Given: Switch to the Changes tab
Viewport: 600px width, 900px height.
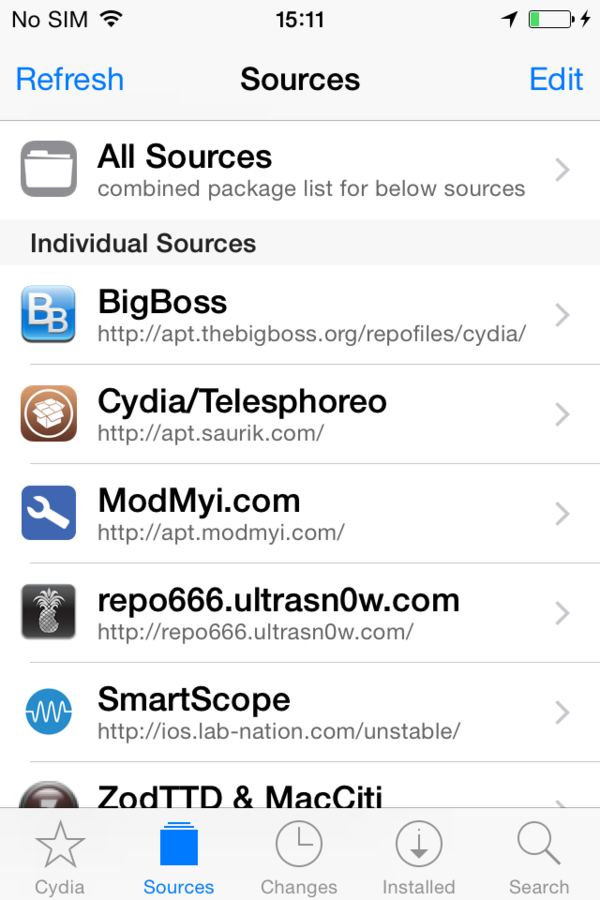Looking at the screenshot, I should coord(299,858).
